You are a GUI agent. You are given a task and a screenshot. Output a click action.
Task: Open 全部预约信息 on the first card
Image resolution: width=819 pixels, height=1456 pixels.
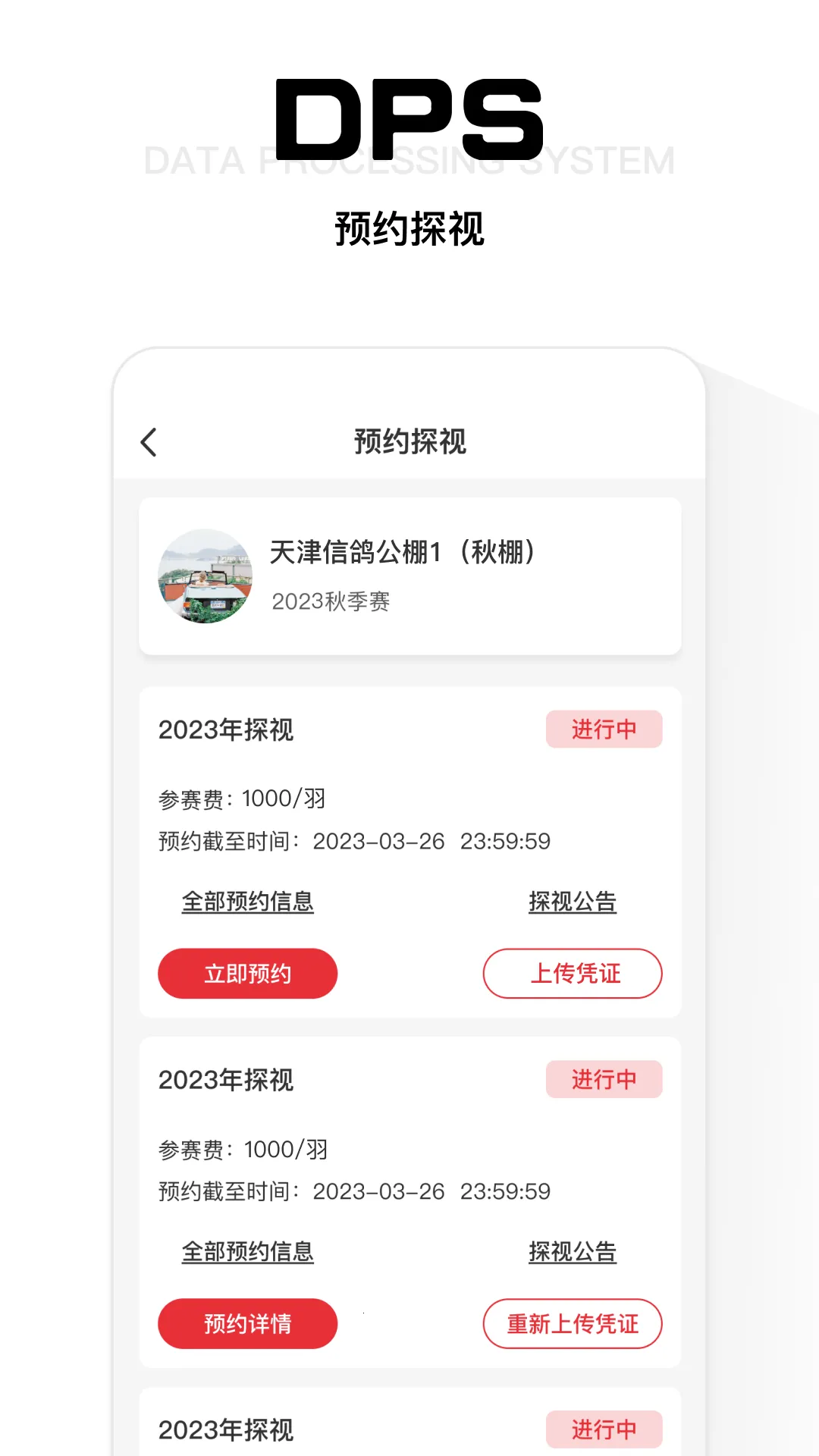coord(248,901)
